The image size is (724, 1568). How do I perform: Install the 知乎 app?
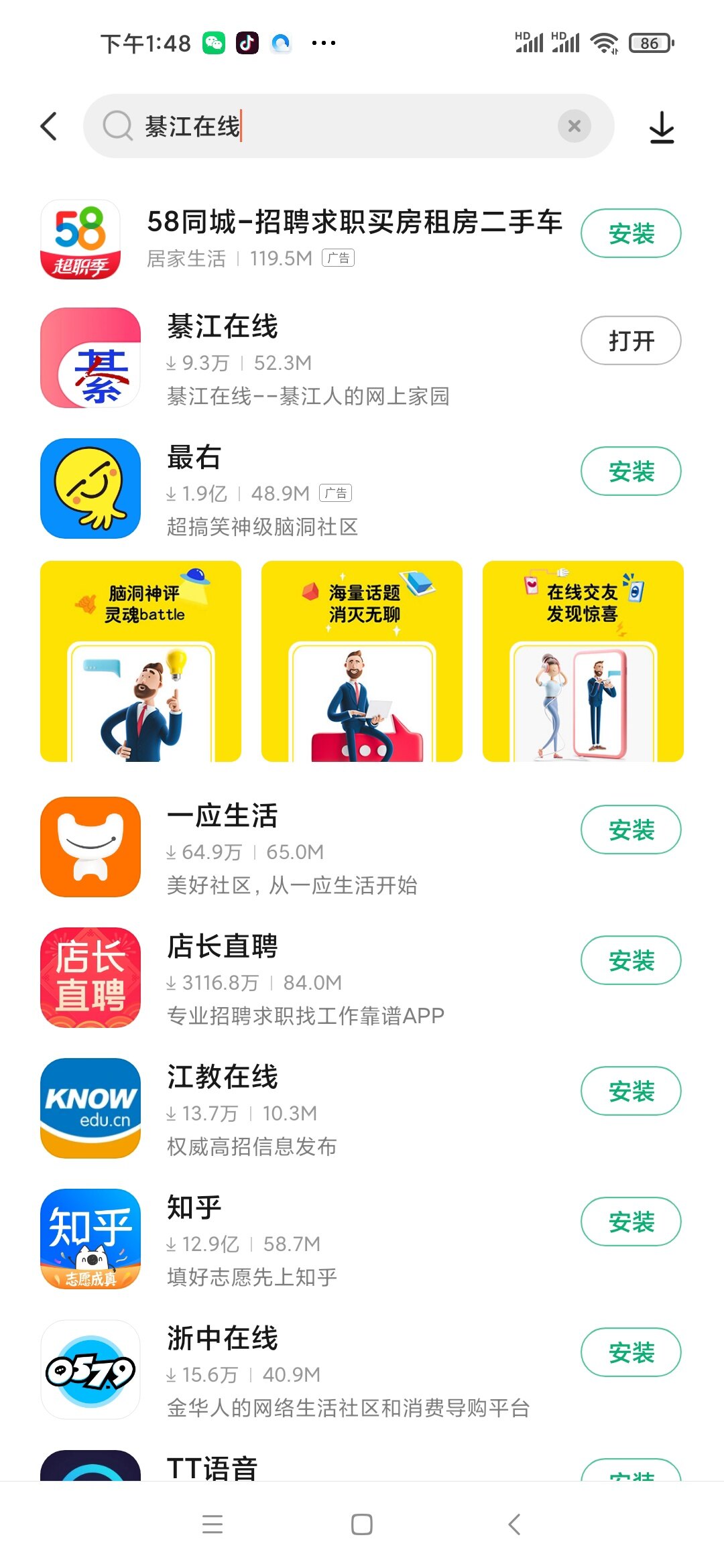630,1222
